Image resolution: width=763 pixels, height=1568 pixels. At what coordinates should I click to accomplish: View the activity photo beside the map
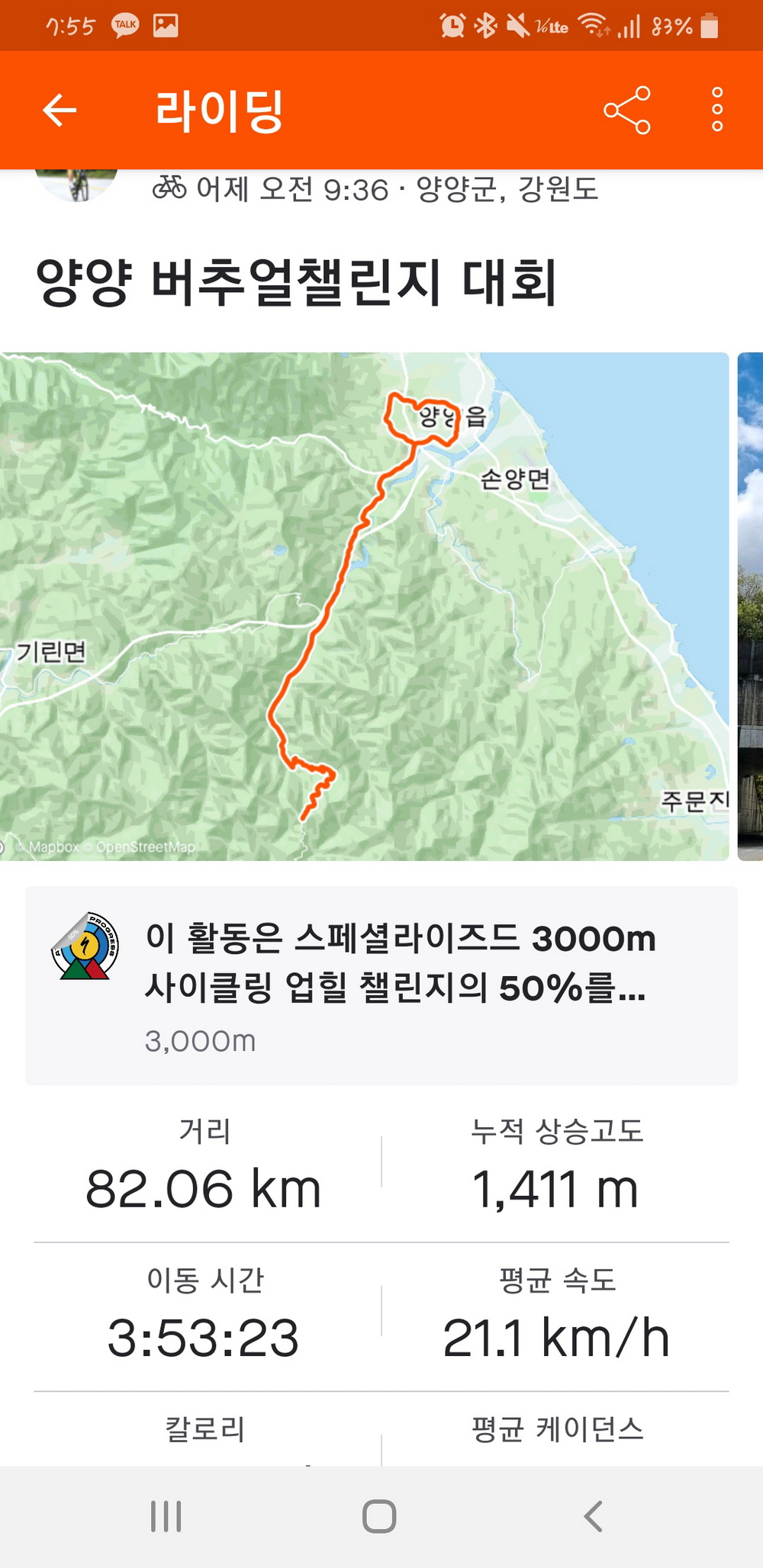[751, 606]
